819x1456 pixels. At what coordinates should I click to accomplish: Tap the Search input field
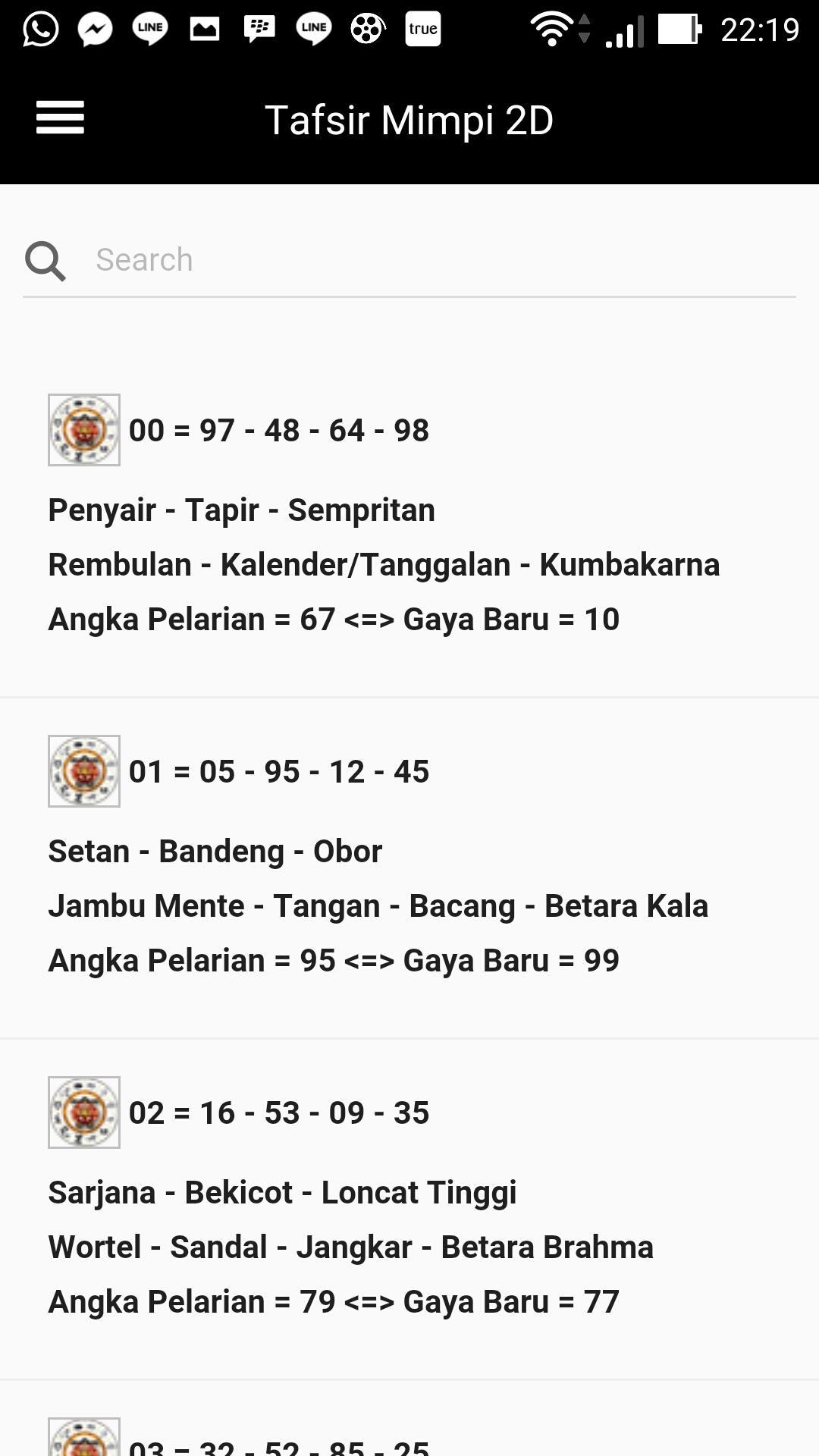pos(303,259)
